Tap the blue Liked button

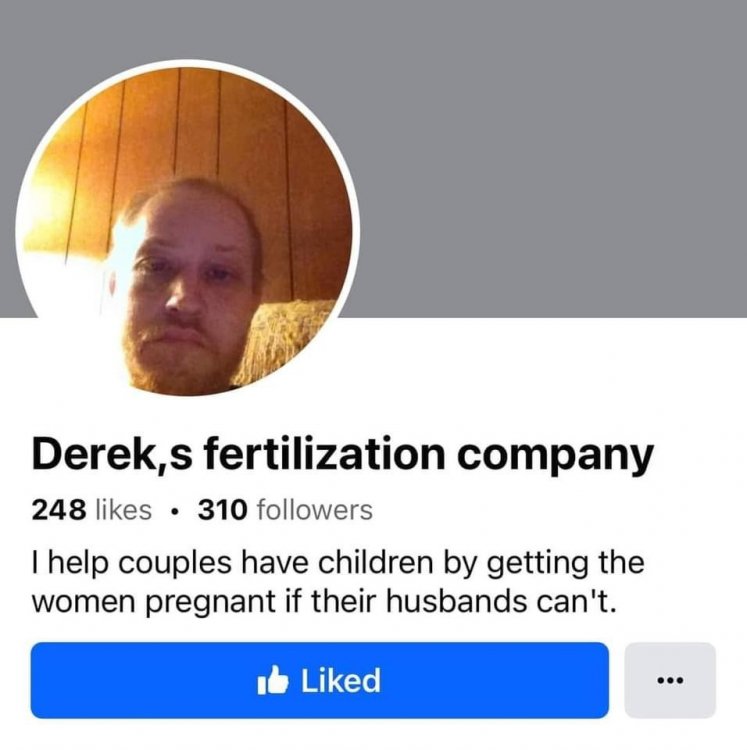pos(319,680)
